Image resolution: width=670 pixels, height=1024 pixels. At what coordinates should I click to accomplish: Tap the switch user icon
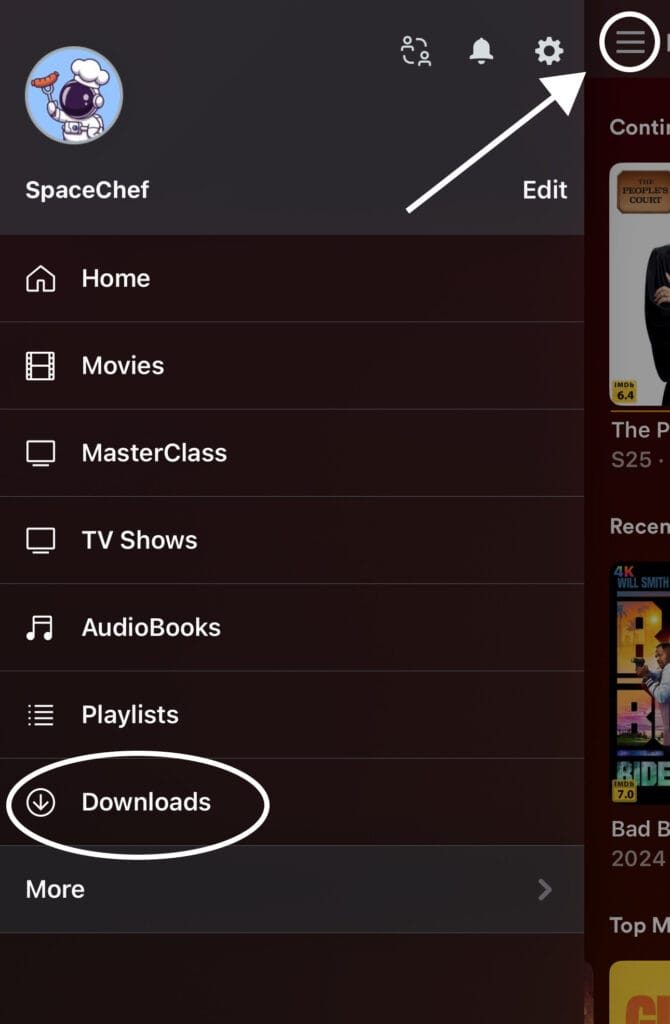tap(415, 50)
